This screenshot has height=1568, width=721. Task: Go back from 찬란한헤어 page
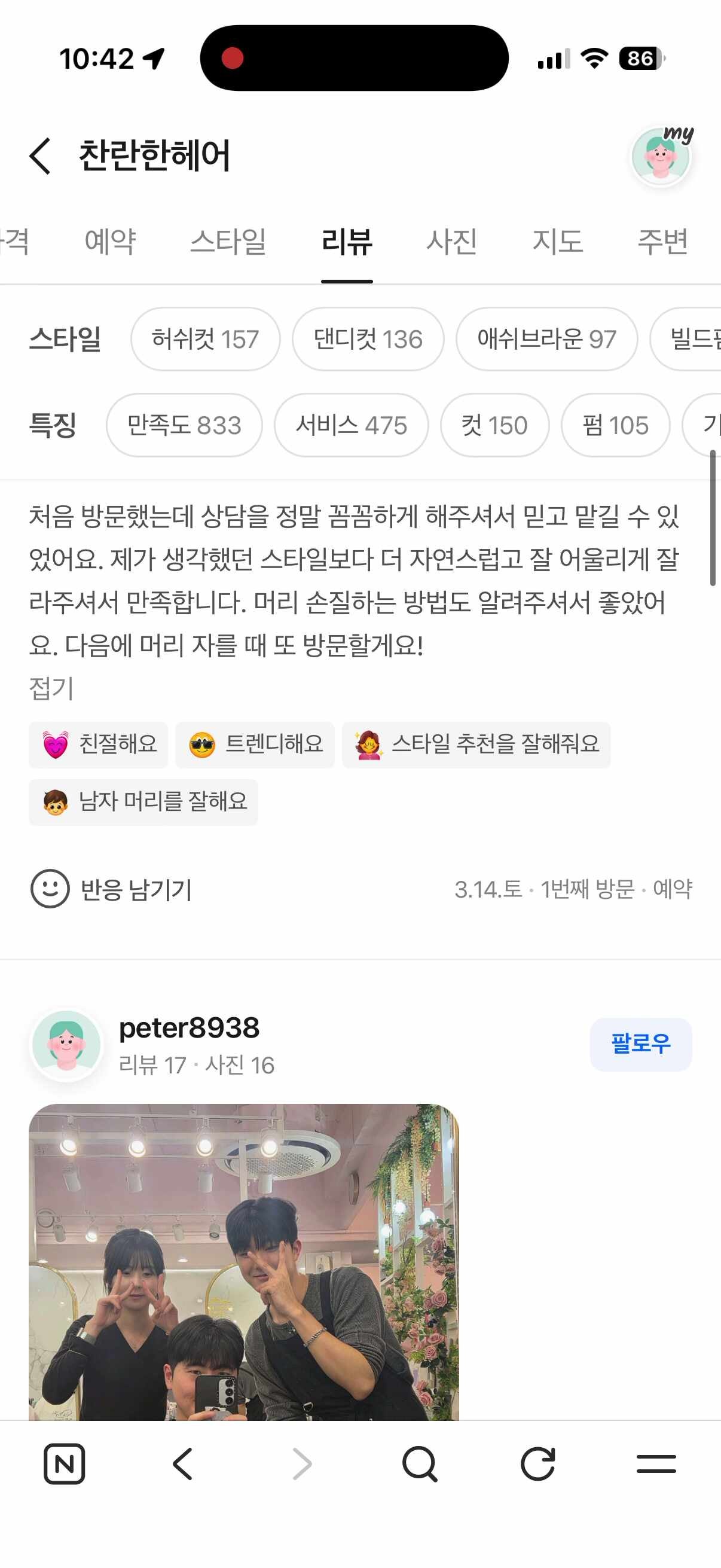[40, 156]
